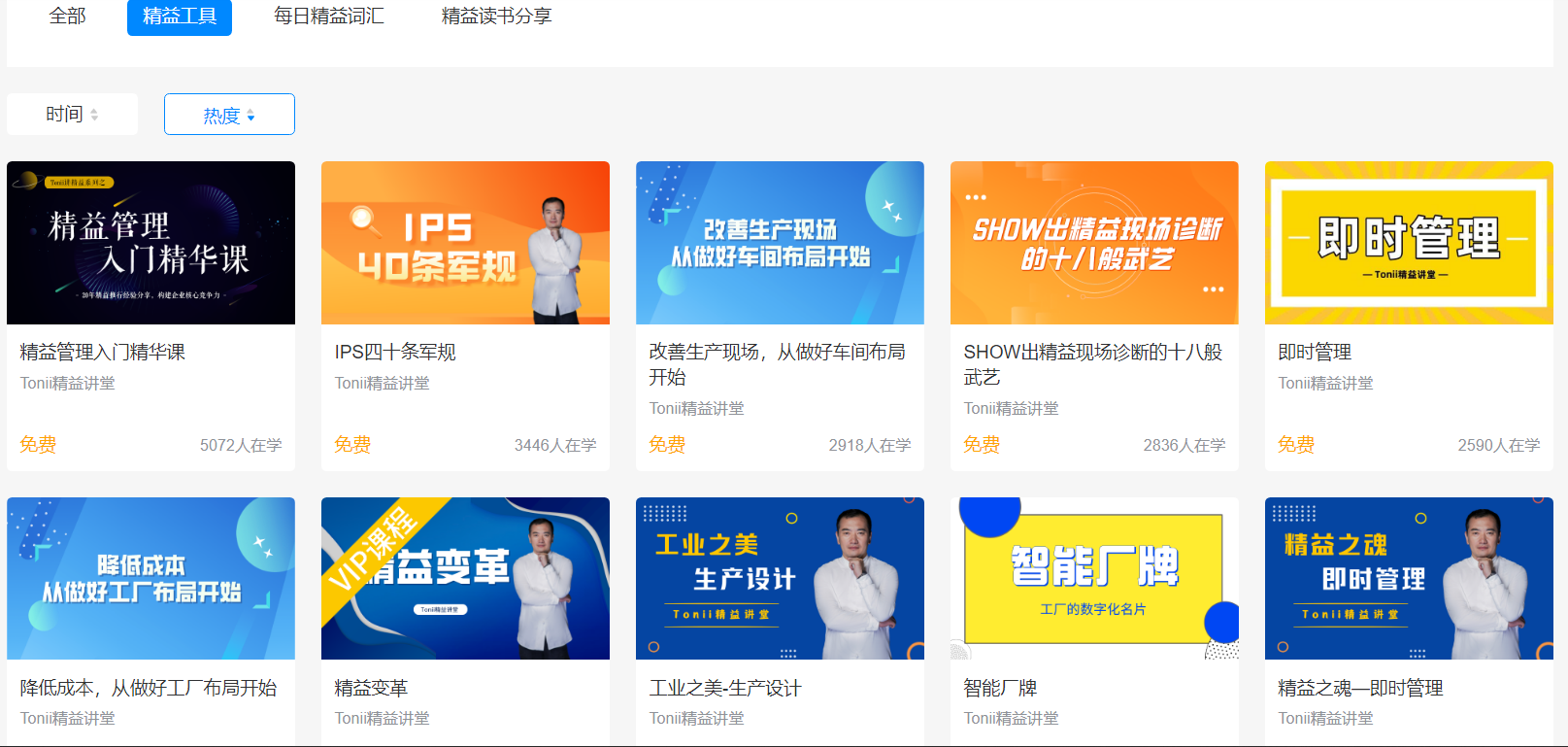Open 降低成本，从做好工厂布局开始 course
The height and width of the screenshot is (747, 1568).
coord(150,580)
